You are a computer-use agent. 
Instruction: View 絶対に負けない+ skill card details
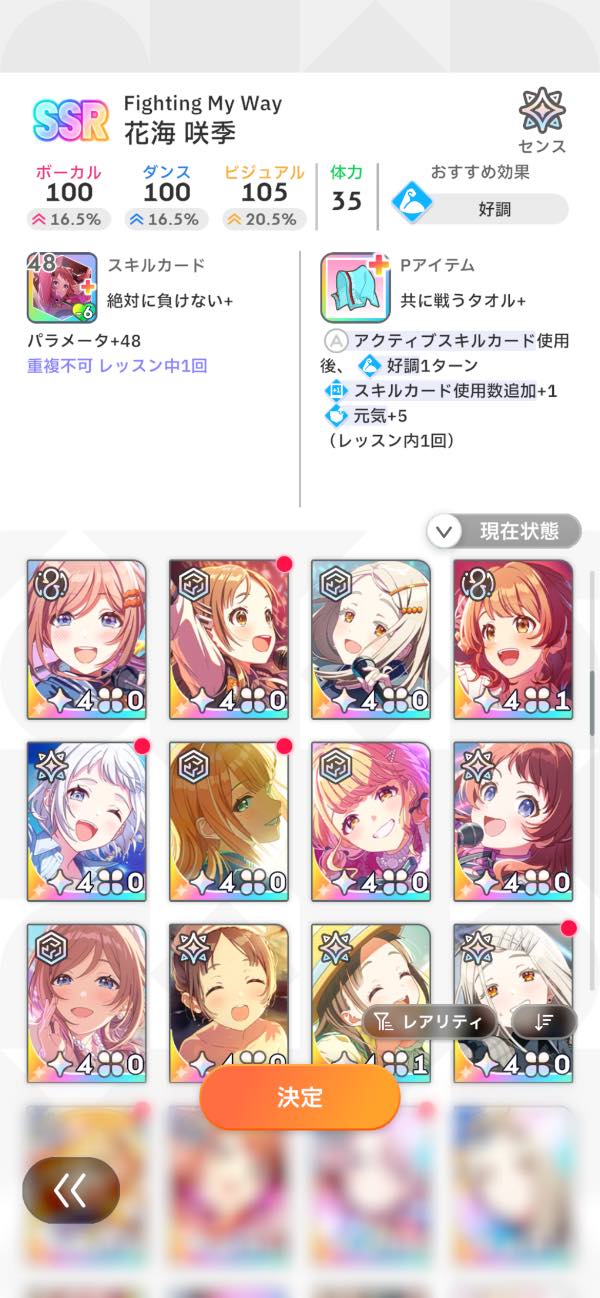tap(62, 288)
